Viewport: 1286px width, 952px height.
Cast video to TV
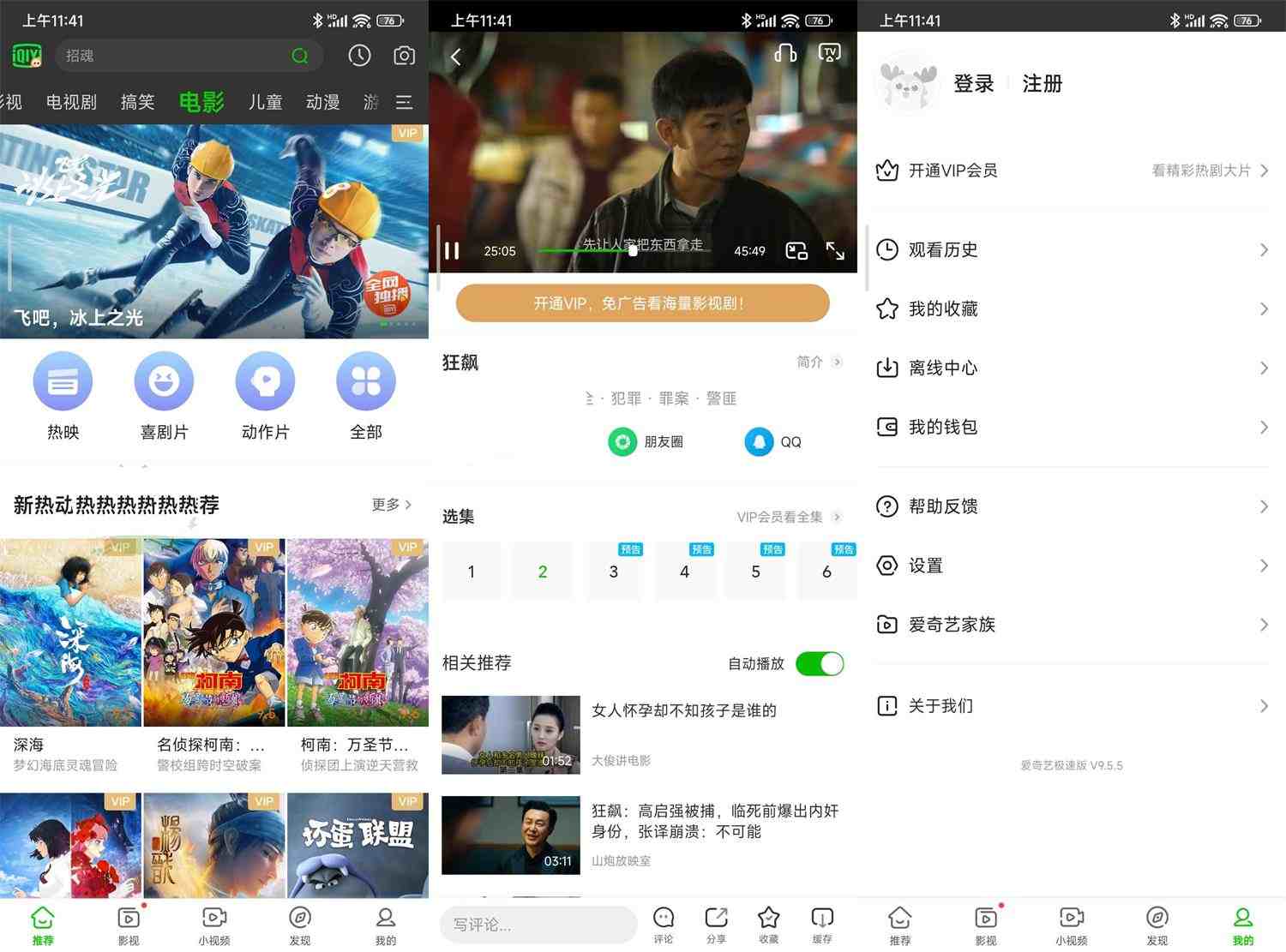pos(829,53)
